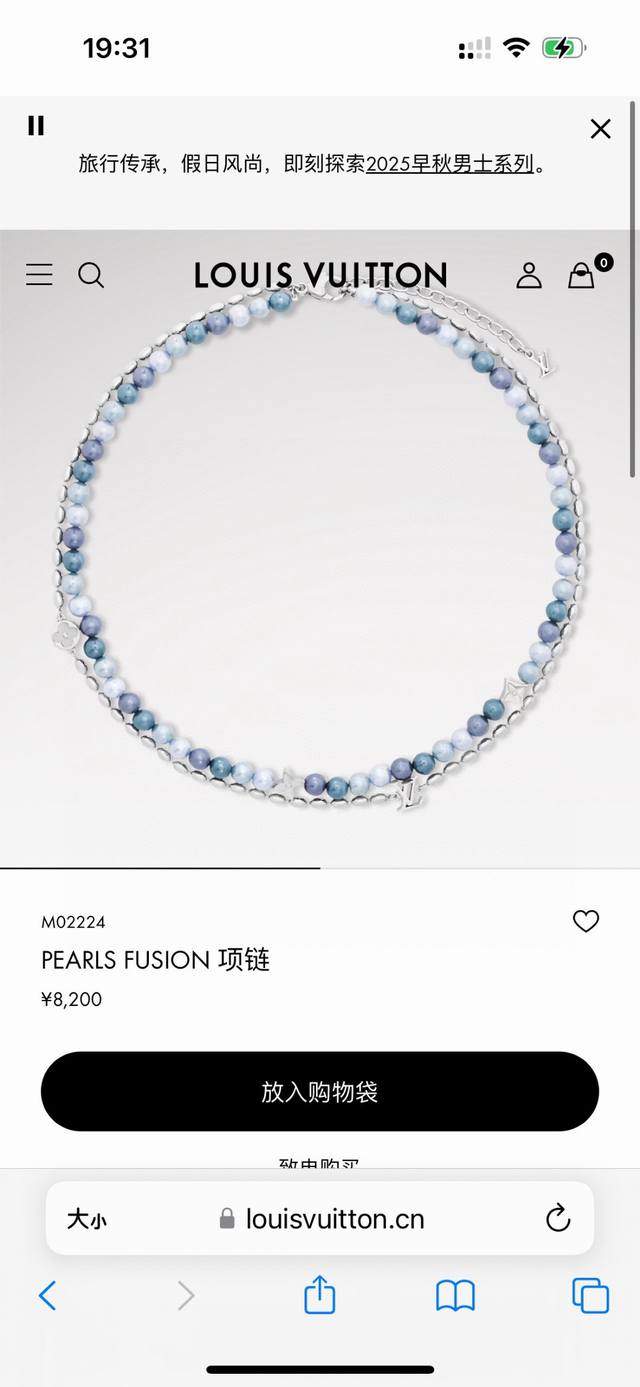
Task: Open the necklace product image
Action: click(x=320, y=550)
